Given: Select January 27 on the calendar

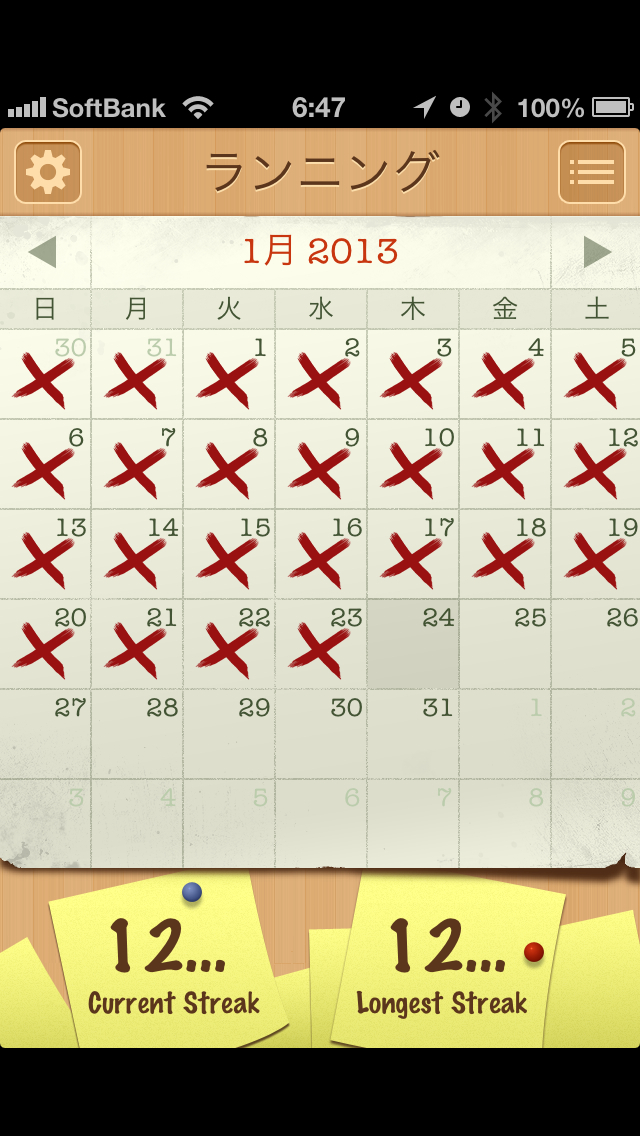Looking at the screenshot, I should (x=45, y=735).
